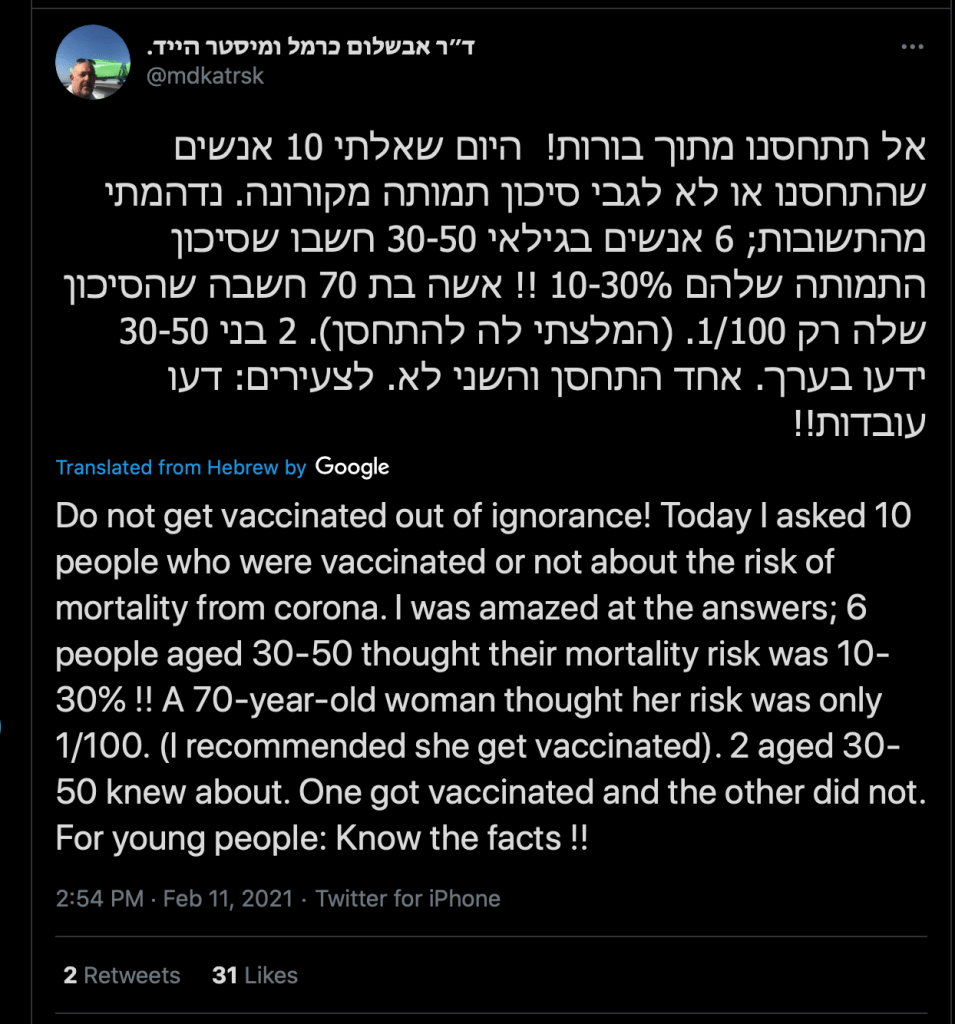Open the @mdkatrsk profile handle

pyautogui.click(x=205, y=76)
